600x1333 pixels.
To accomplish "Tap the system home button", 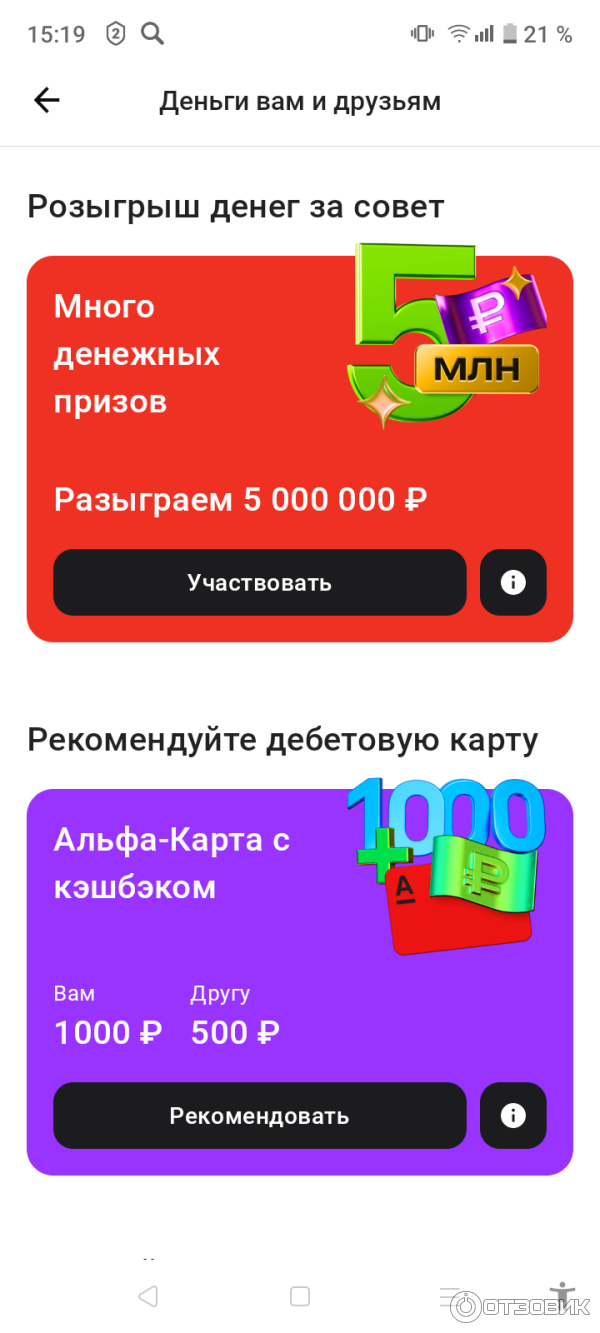I will pyautogui.click(x=300, y=1296).
